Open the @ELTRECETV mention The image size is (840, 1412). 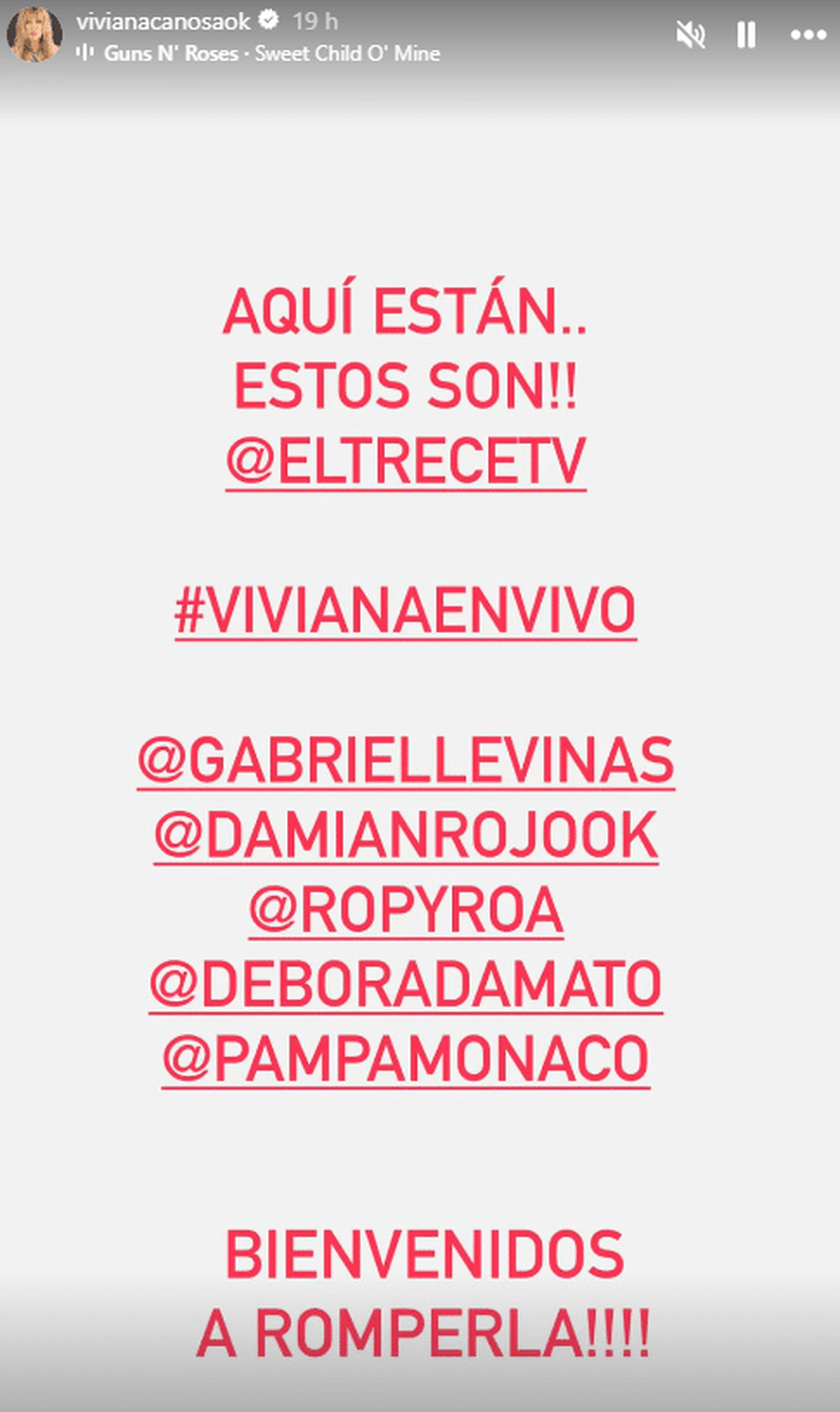pos(406,461)
